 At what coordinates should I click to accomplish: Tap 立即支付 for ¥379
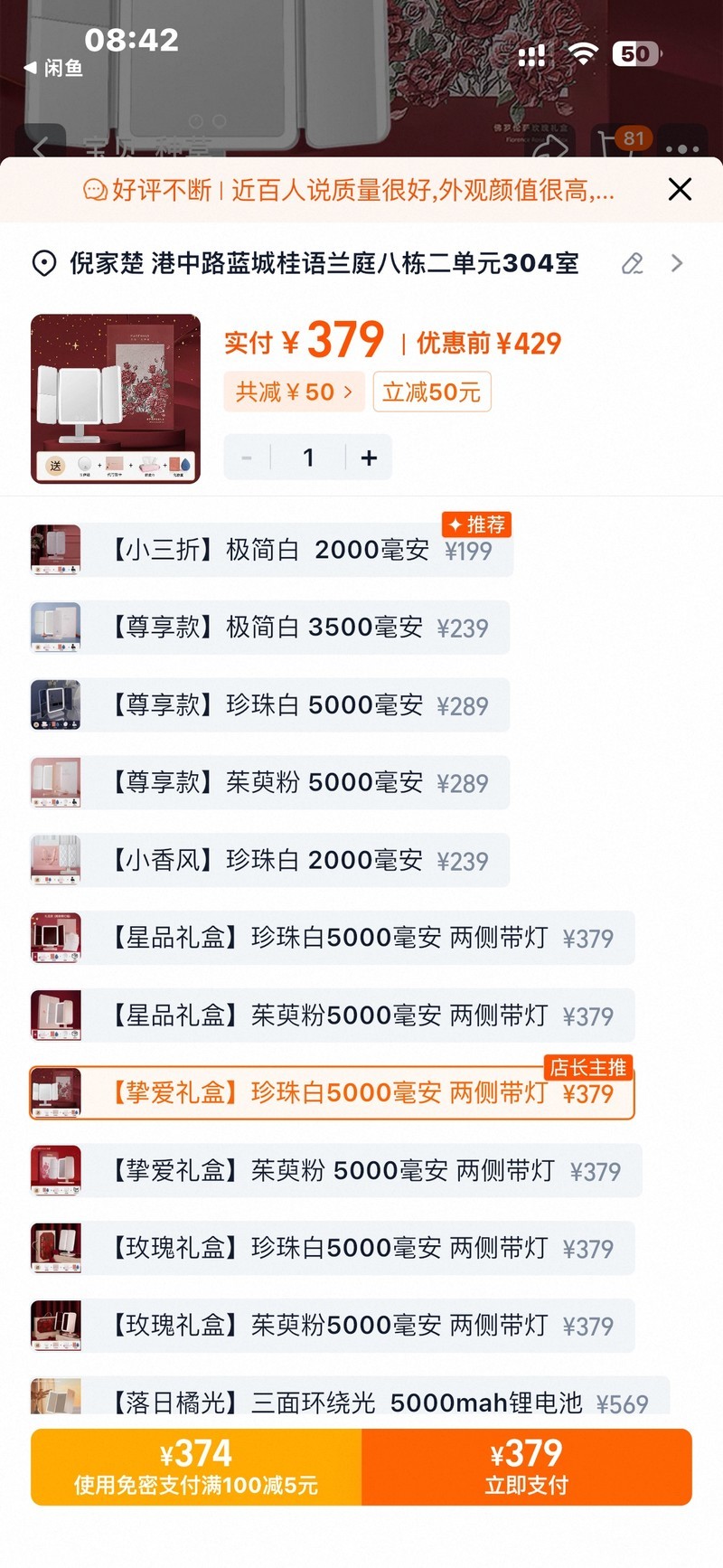(527, 1467)
